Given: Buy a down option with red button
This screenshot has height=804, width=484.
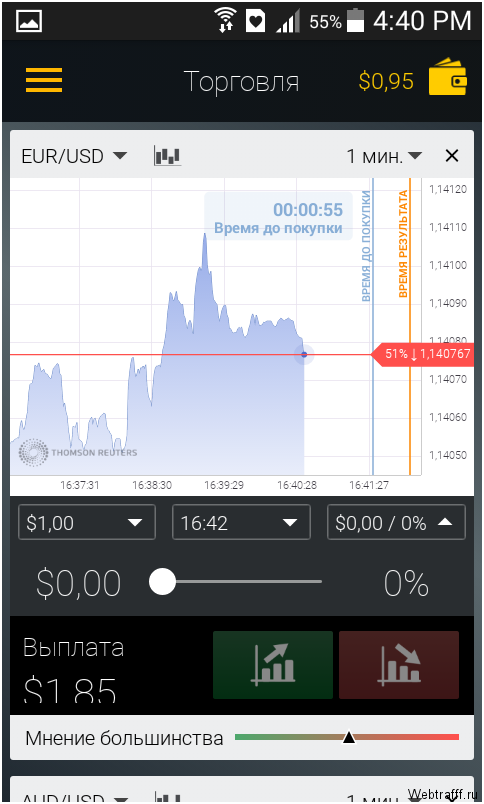Looking at the screenshot, I should pos(399,665).
